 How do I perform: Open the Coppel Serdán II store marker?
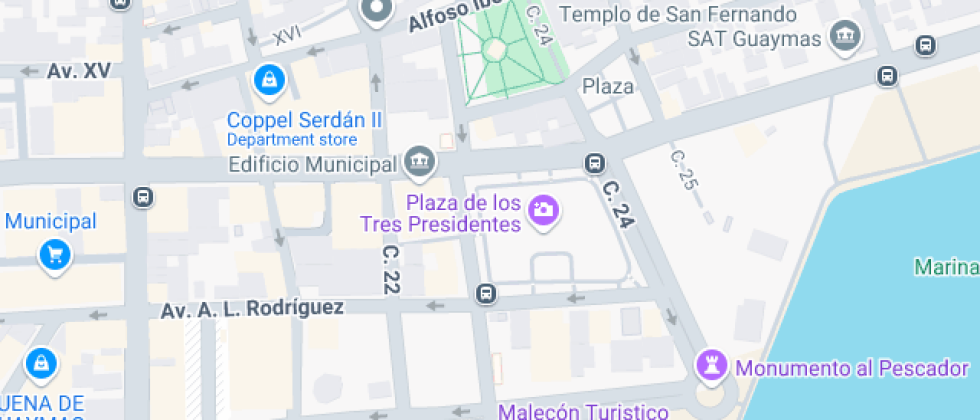click(x=267, y=81)
